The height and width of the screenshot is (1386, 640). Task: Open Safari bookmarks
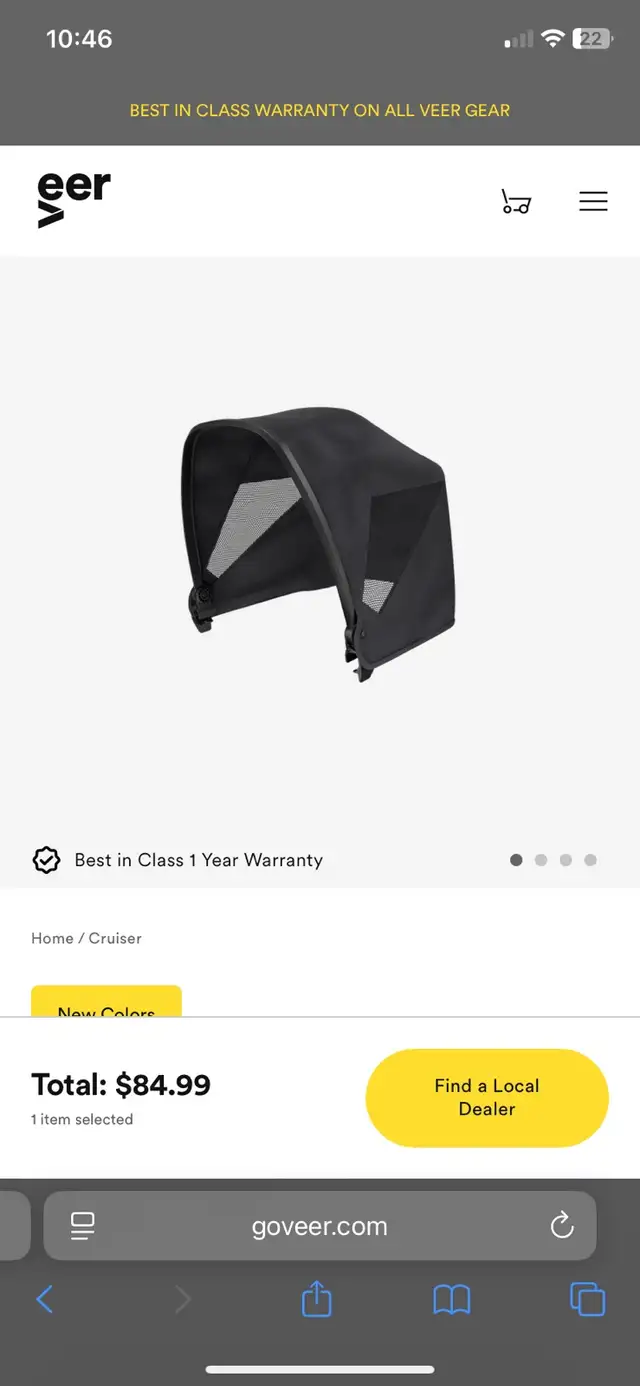coord(451,1300)
